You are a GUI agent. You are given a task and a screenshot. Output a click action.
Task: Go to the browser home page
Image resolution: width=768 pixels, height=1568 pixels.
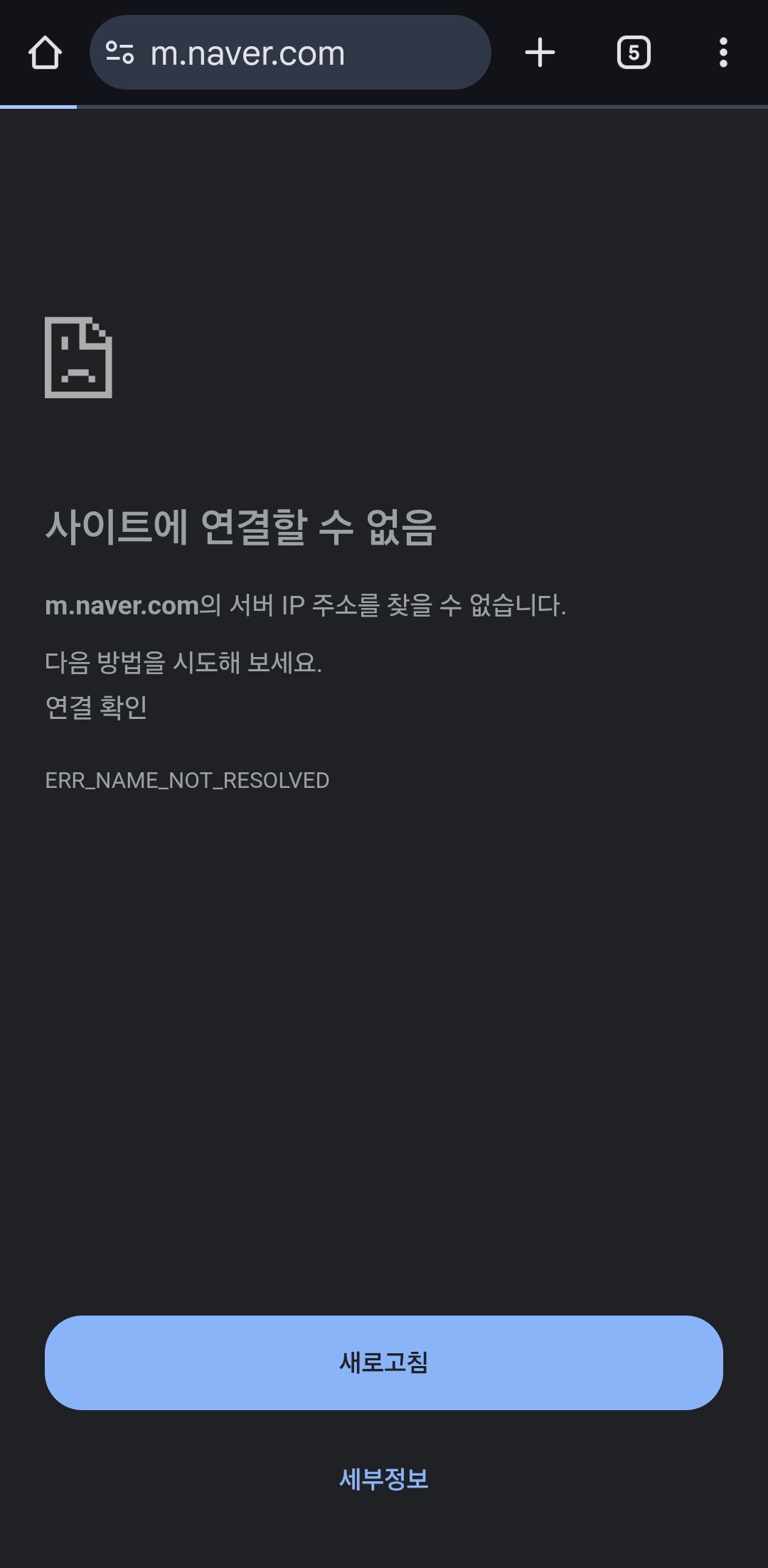click(45, 53)
